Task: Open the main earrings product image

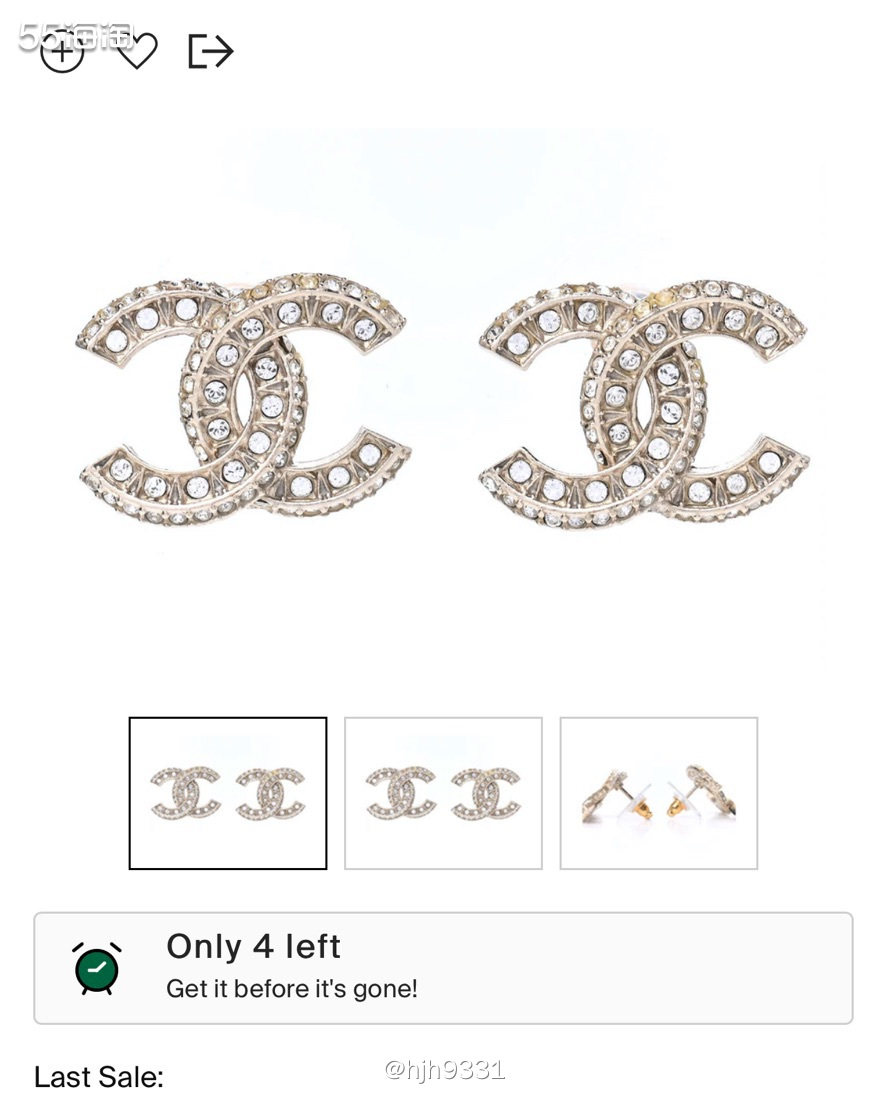Action: coord(443,400)
